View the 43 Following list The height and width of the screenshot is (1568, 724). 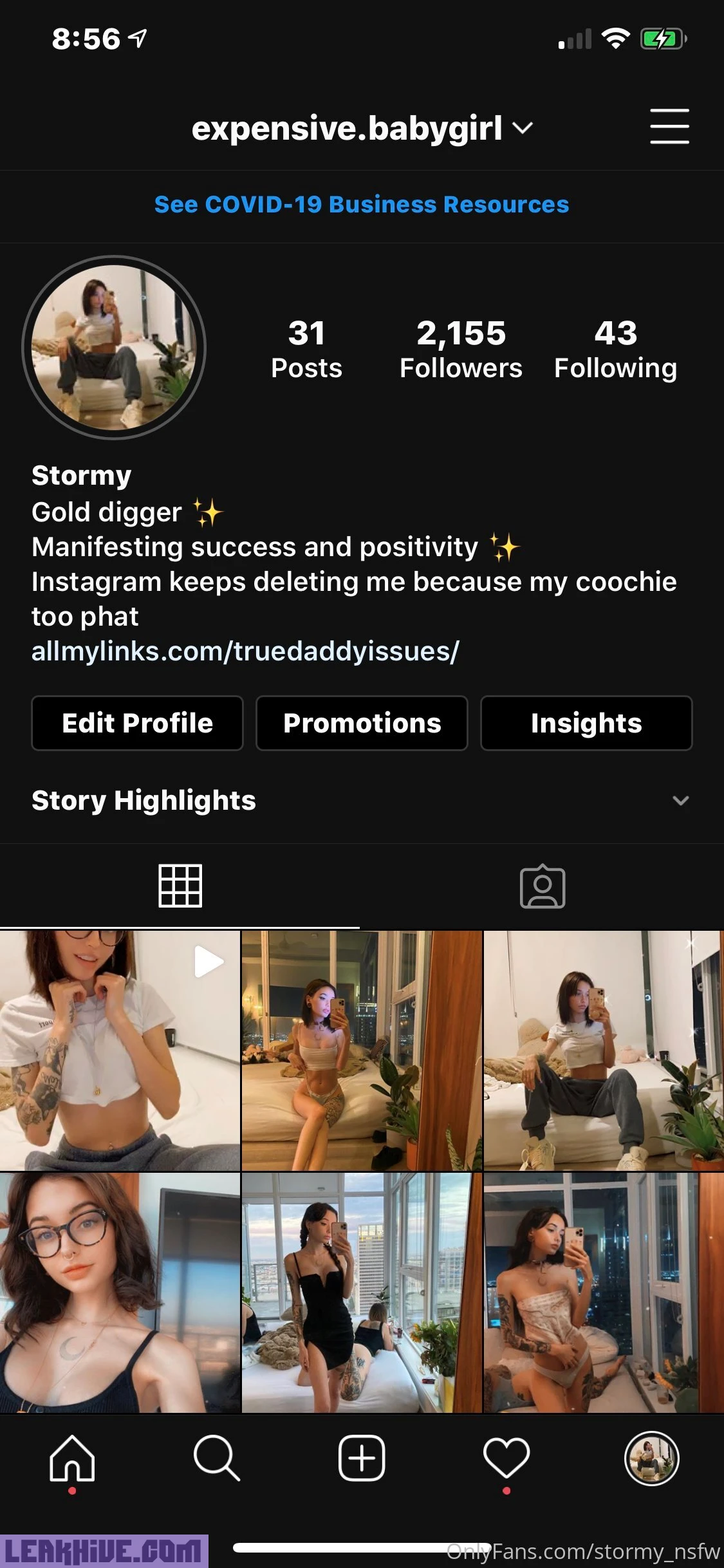615,350
